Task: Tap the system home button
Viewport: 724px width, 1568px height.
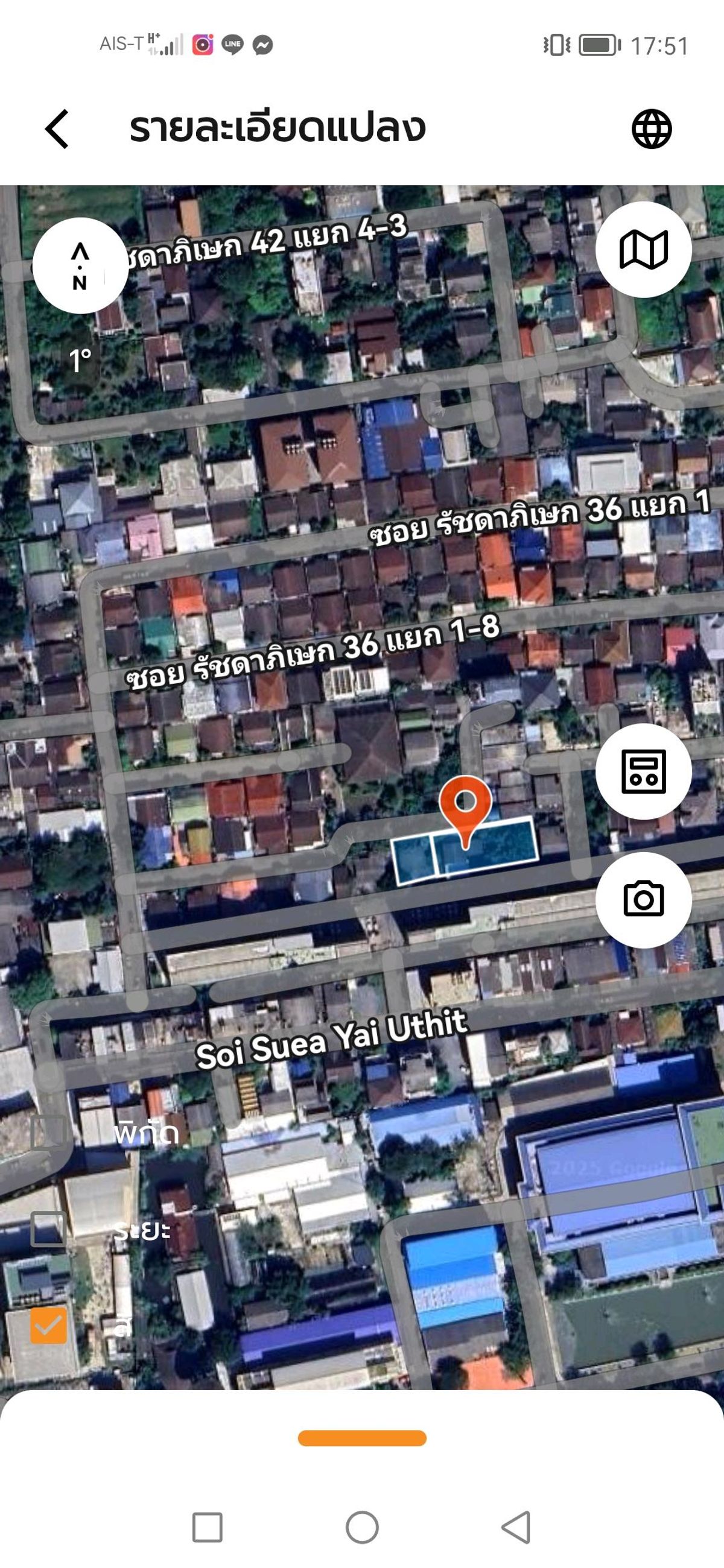Action: pyautogui.click(x=361, y=1527)
